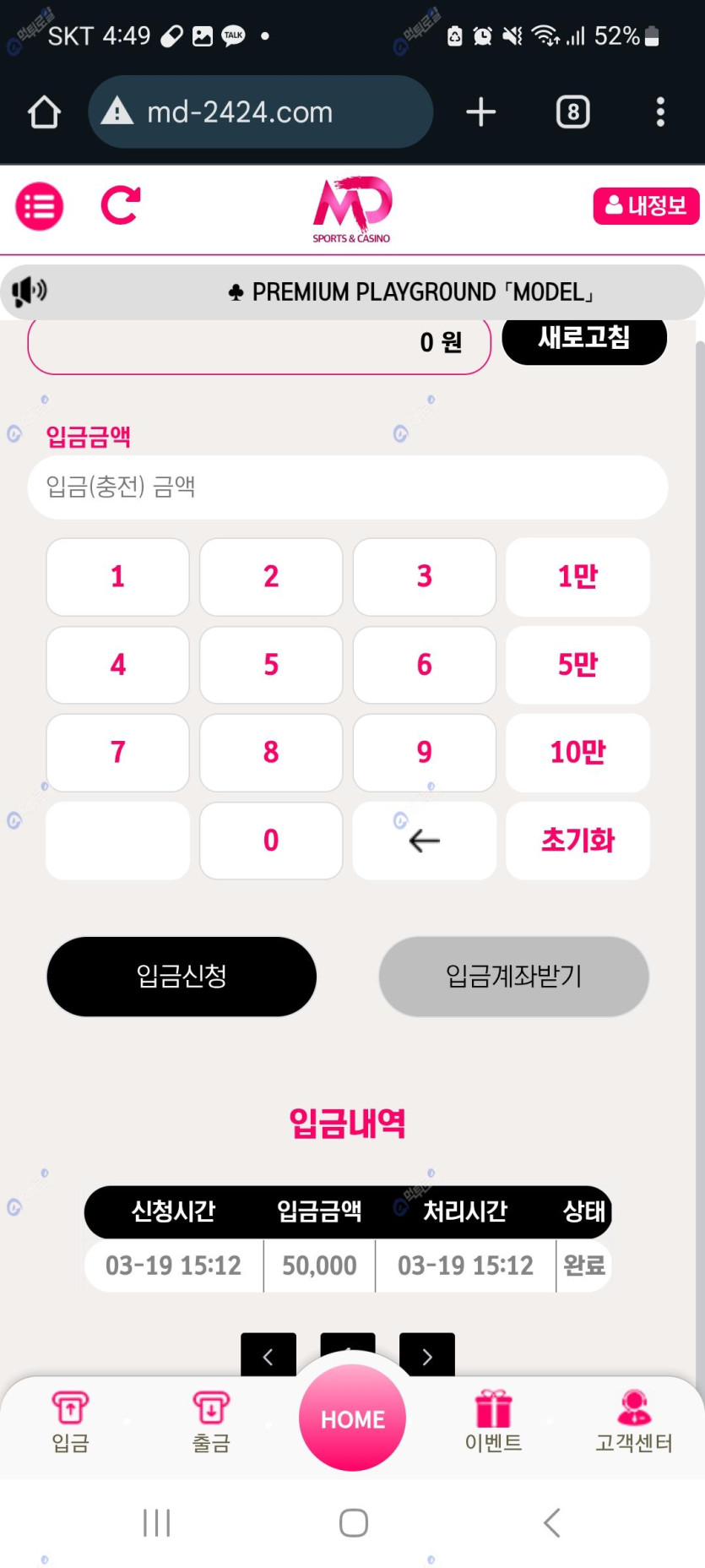Switch to the 출금 withdrawal tab
This screenshot has width=705, height=1568.
pos(211,1422)
